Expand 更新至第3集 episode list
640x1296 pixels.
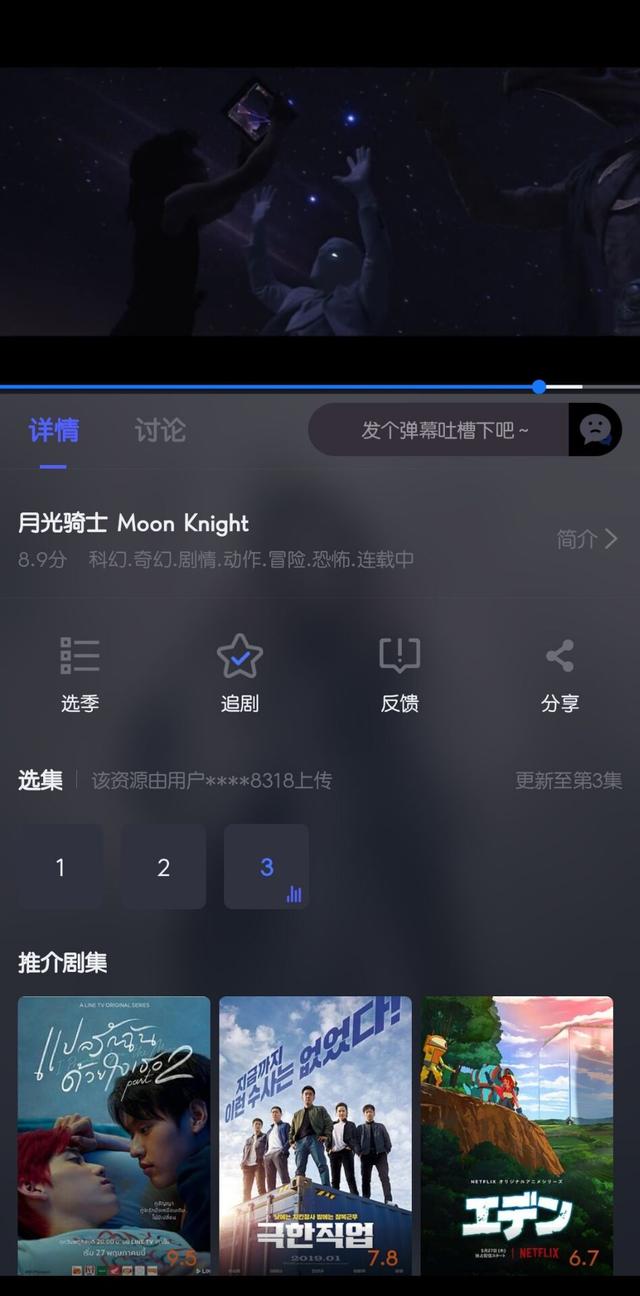(x=568, y=781)
